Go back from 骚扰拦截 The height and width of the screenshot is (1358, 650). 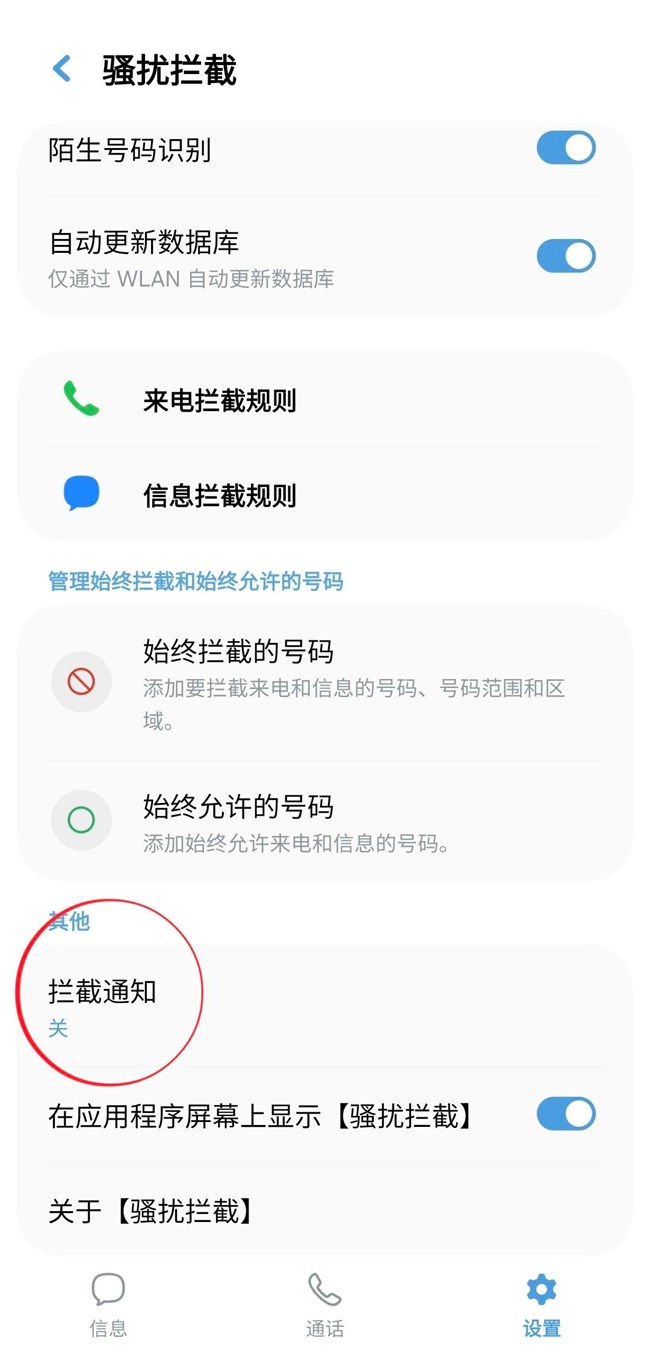(x=62, y=69)
